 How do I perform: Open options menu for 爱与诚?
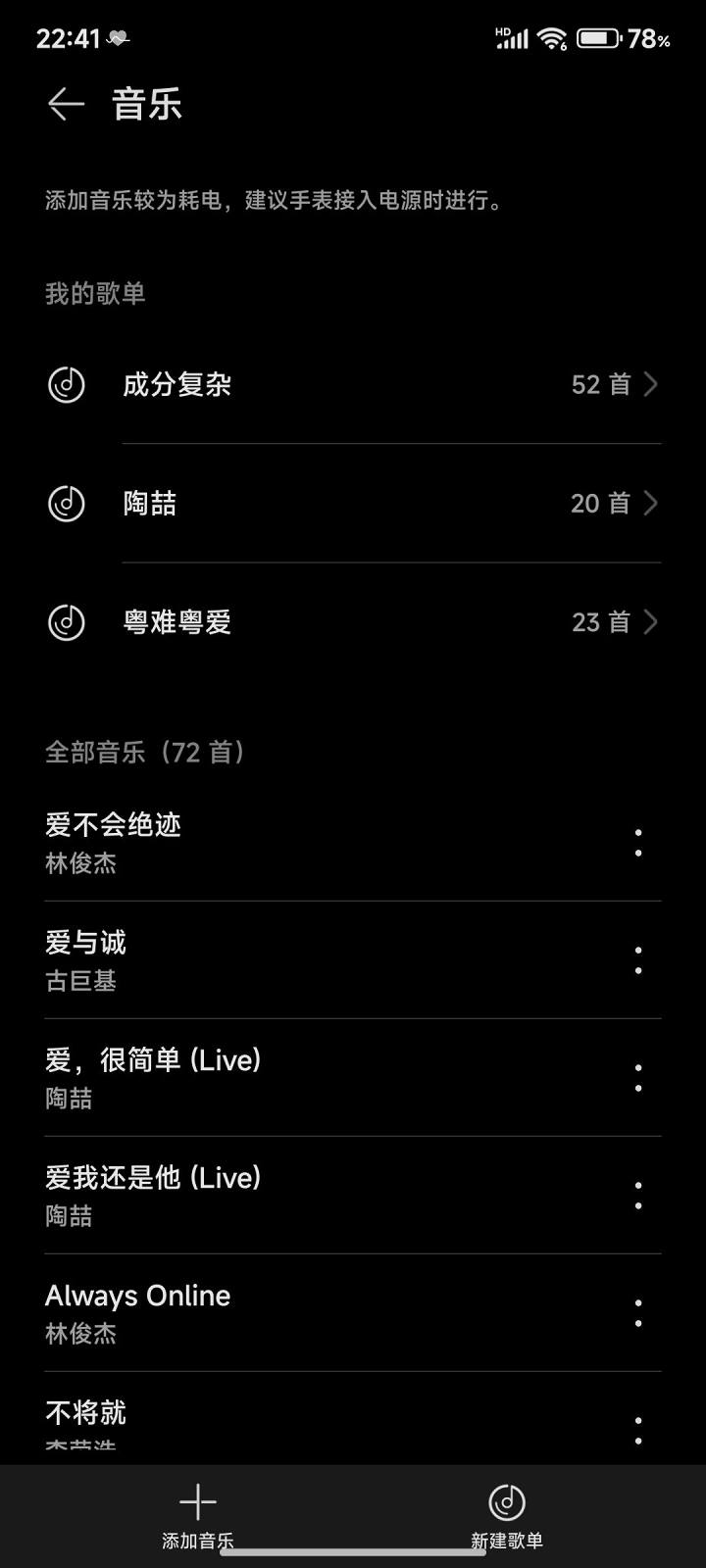coord(638,960)
